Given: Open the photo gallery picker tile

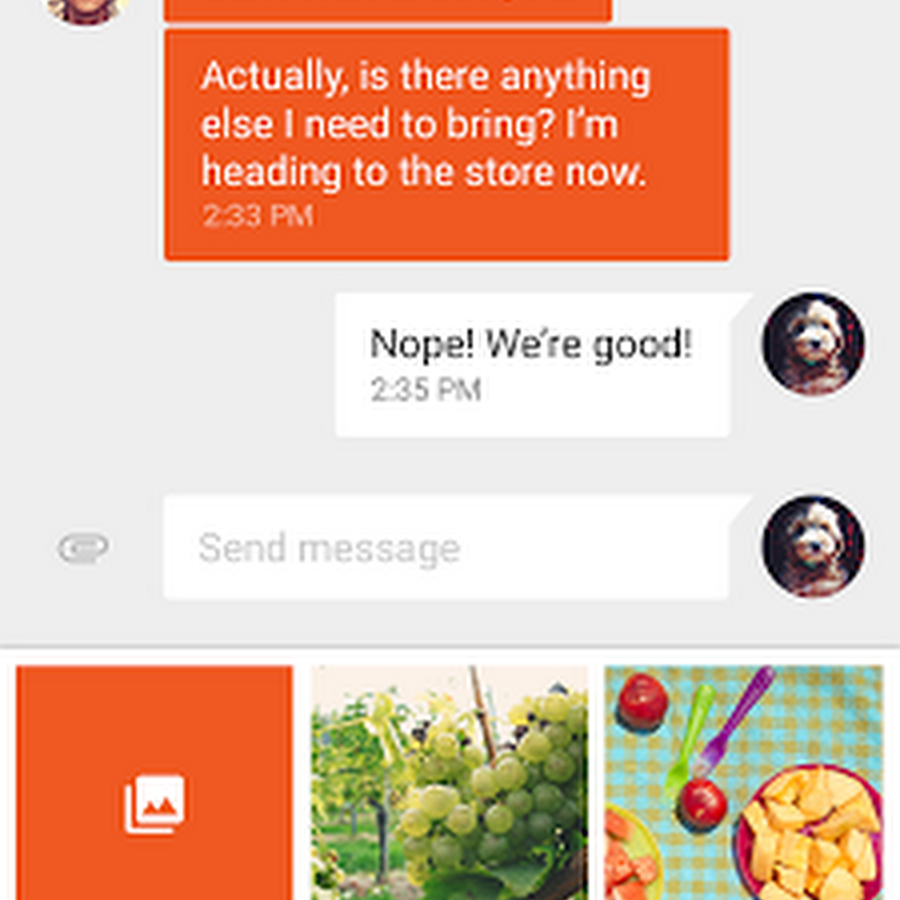Looking at the screenshot, I should tap(154, 783).
